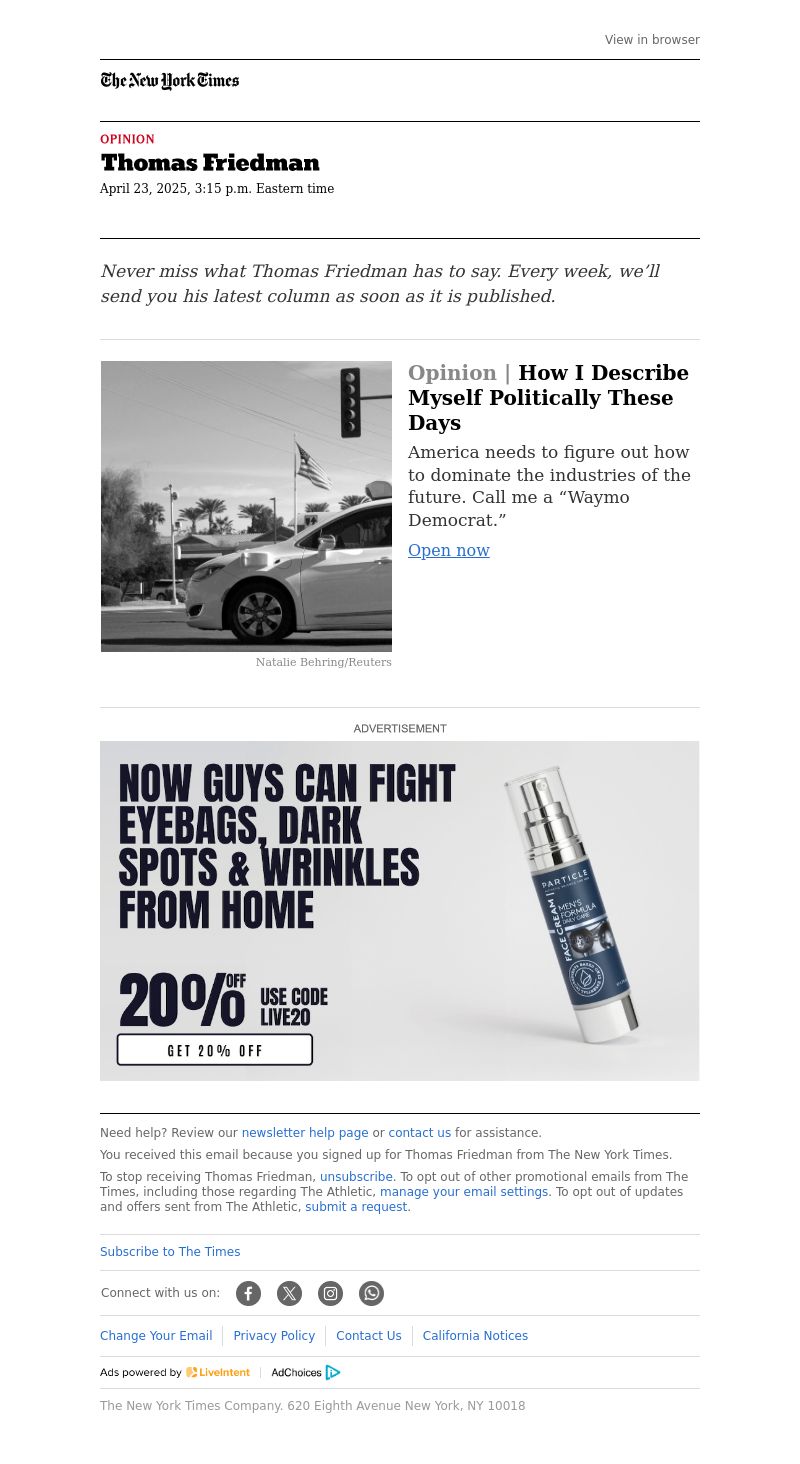Visit the Facebook page
The height and width of the screenshot is (1464, 800).
click(248, 1293)
